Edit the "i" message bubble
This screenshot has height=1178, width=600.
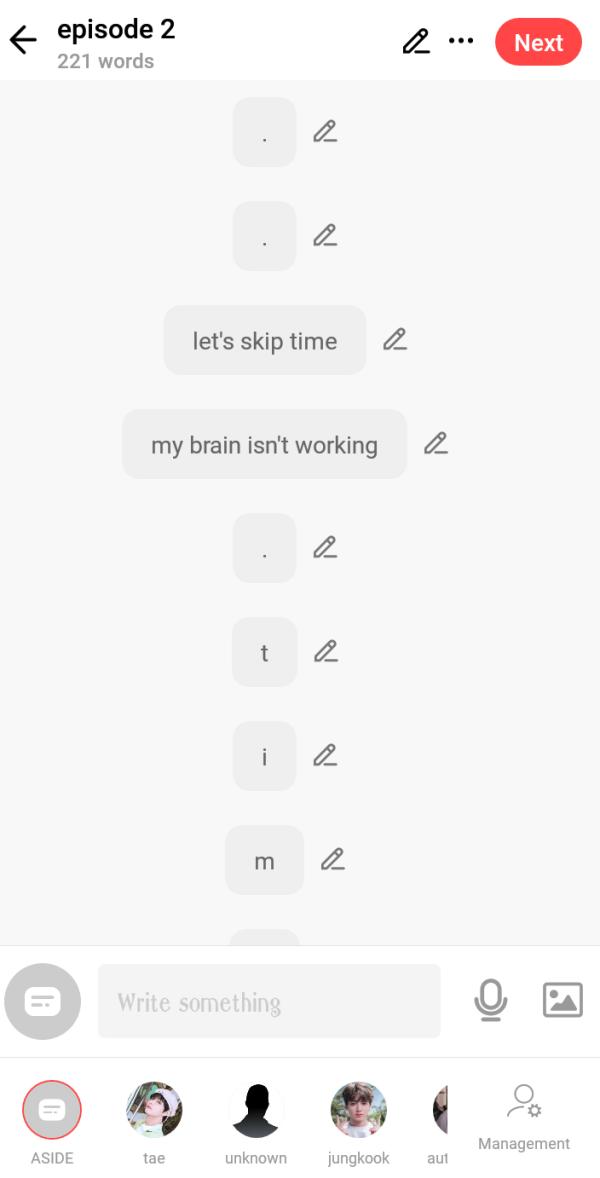[x=326, y=756]
